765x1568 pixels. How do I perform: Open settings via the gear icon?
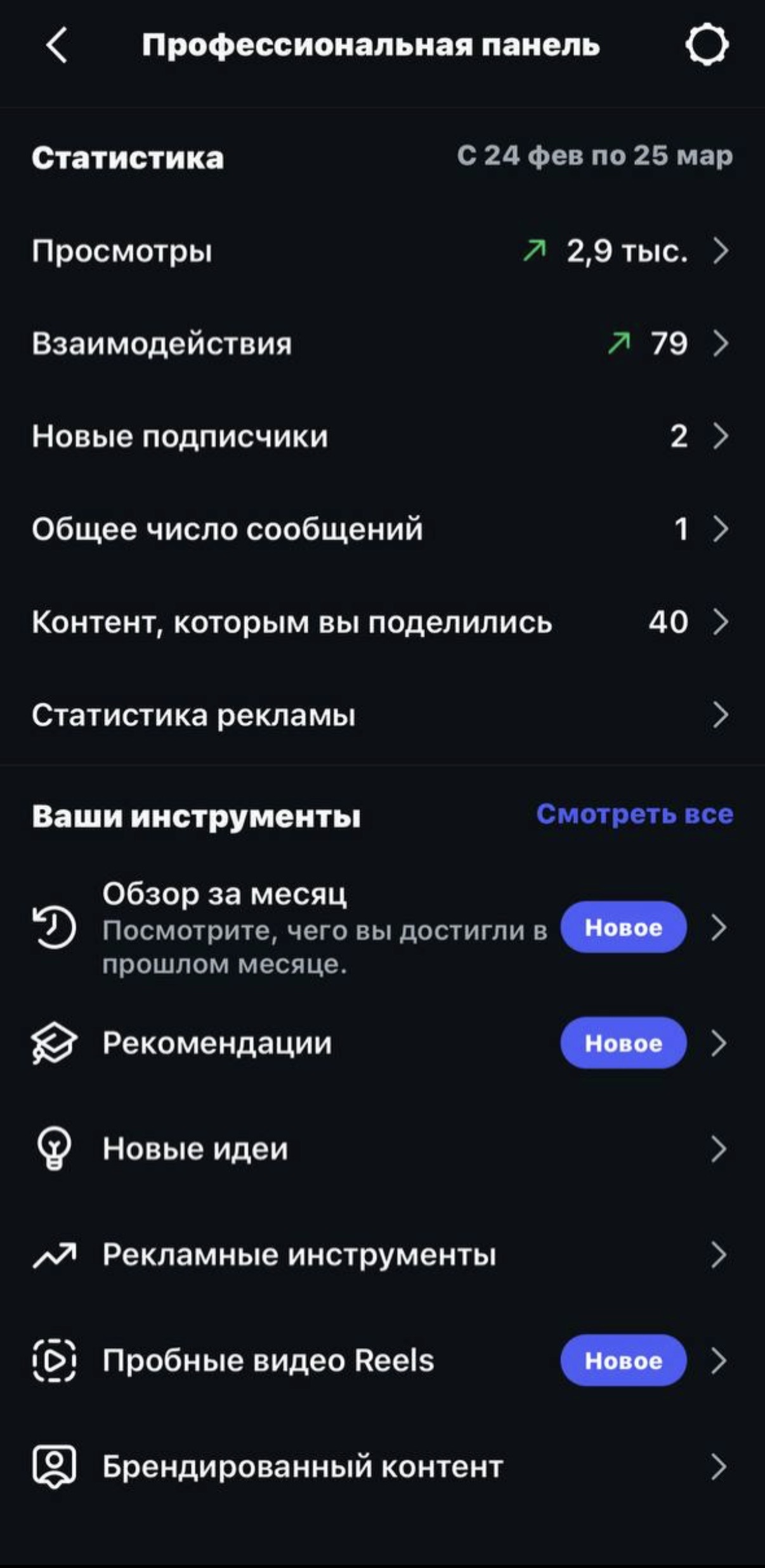(707, 45)
